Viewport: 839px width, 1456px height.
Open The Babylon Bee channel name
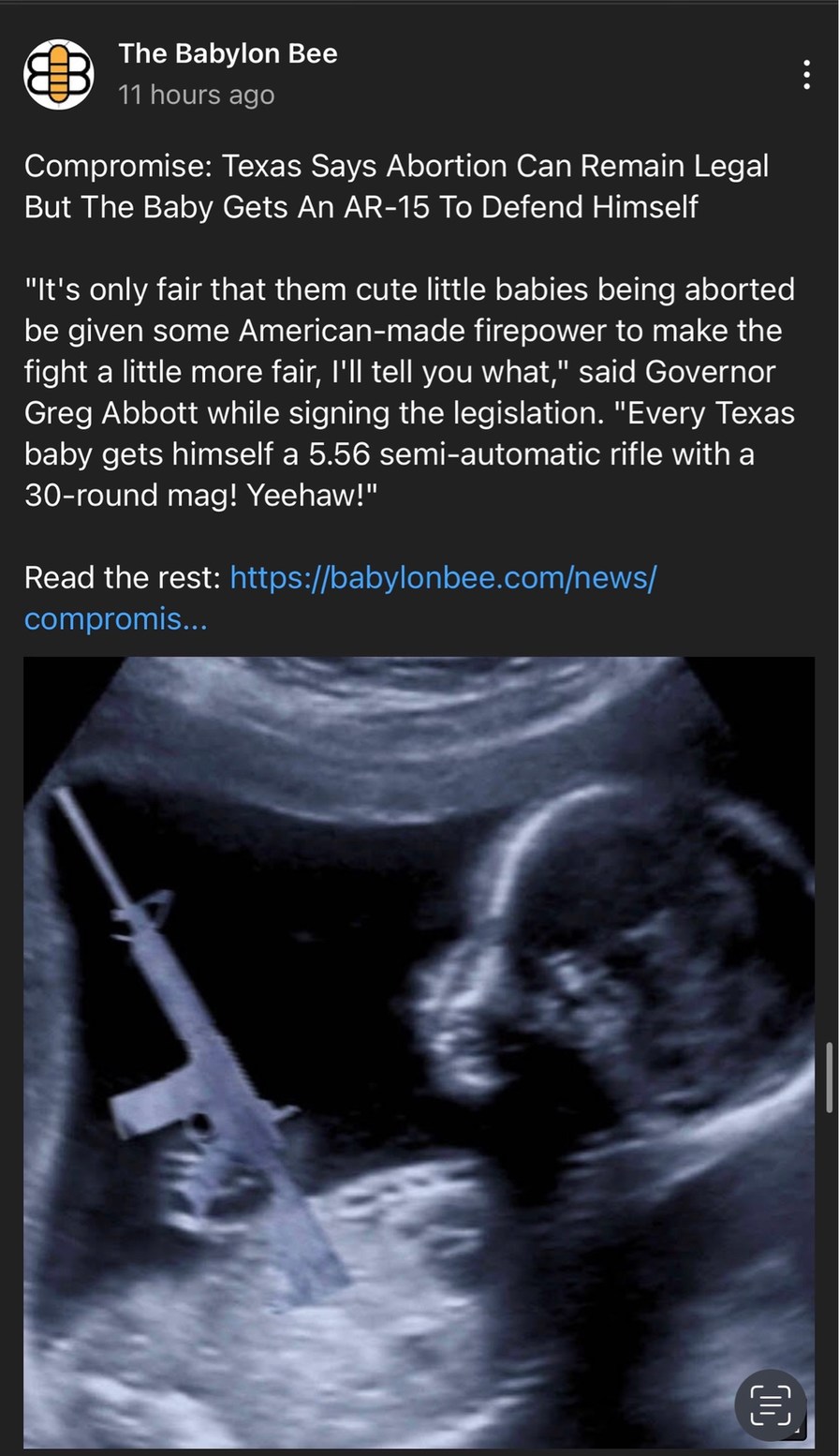point(228,53)
